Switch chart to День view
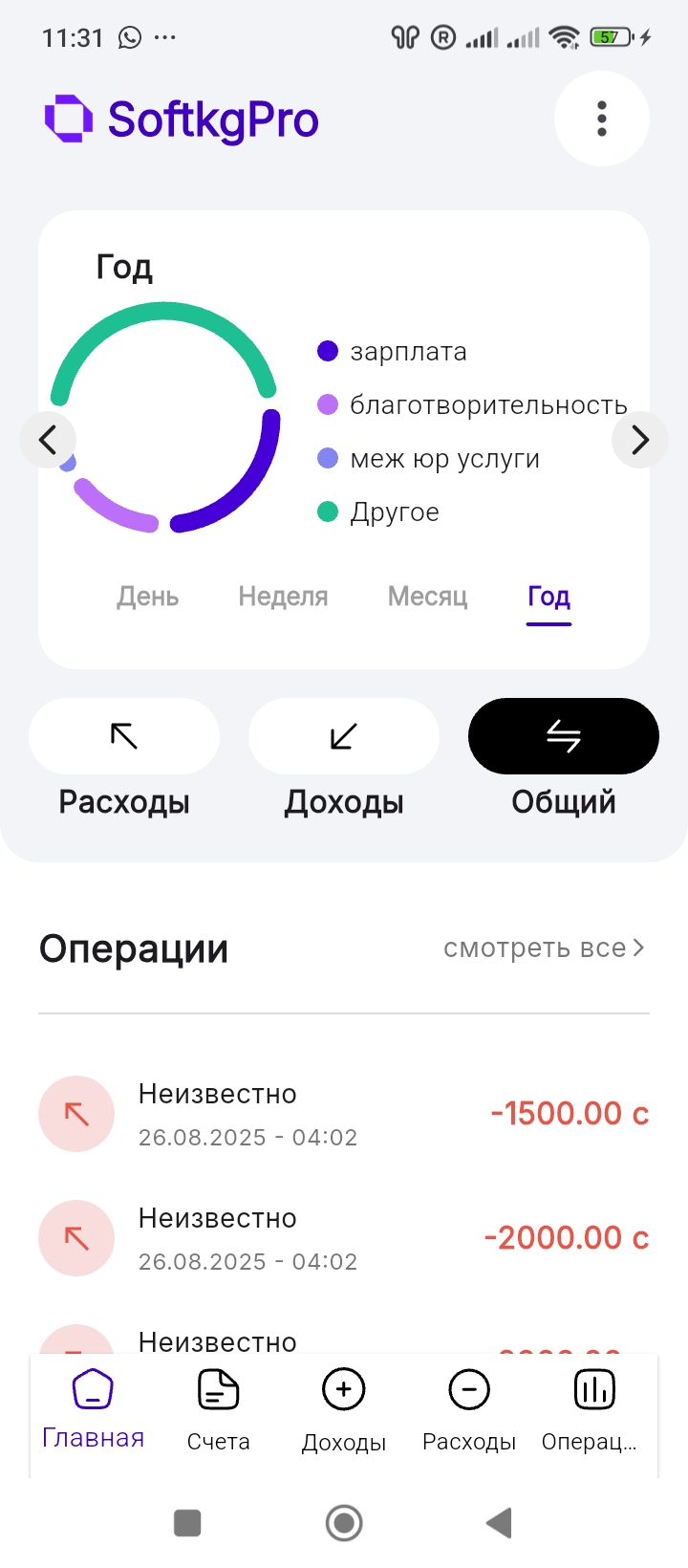The image size is (688, 1568). [x=148, y=597]
